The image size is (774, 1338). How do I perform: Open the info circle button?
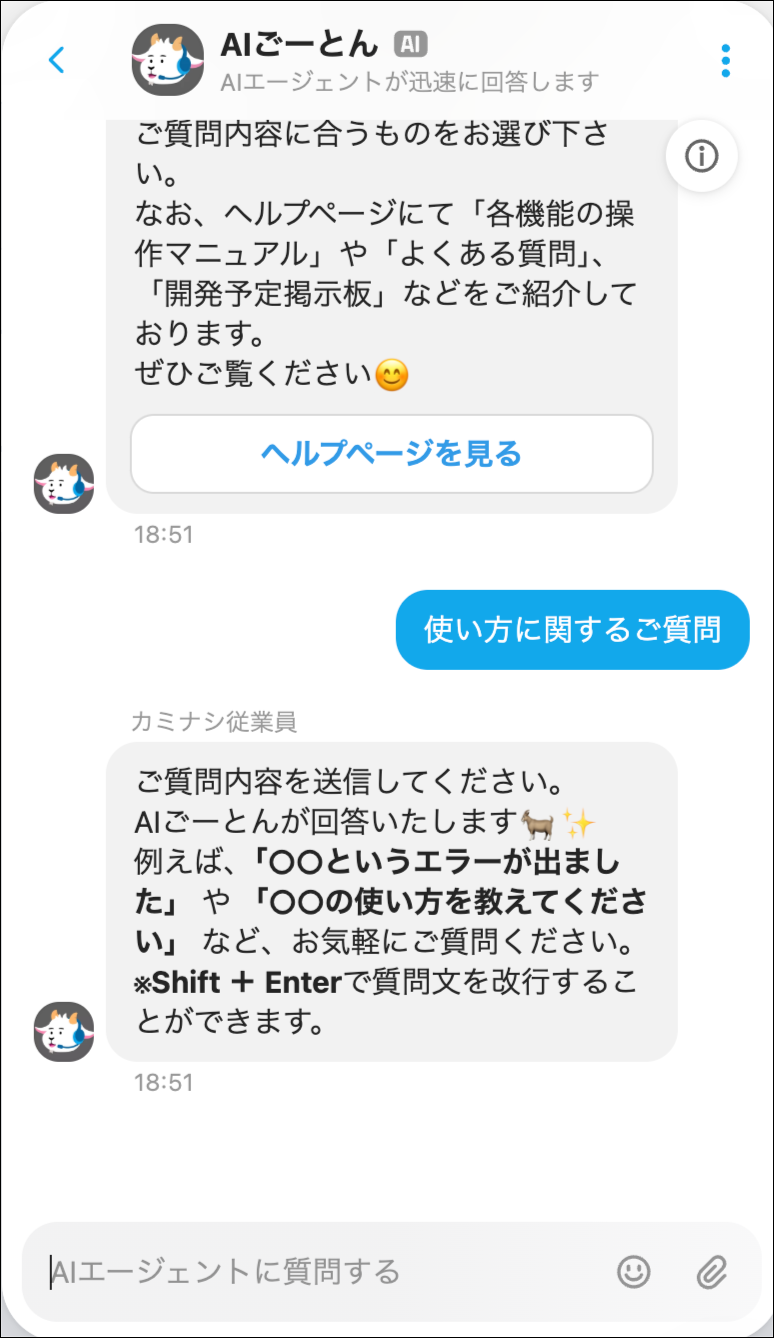click(x=702, y=156)
